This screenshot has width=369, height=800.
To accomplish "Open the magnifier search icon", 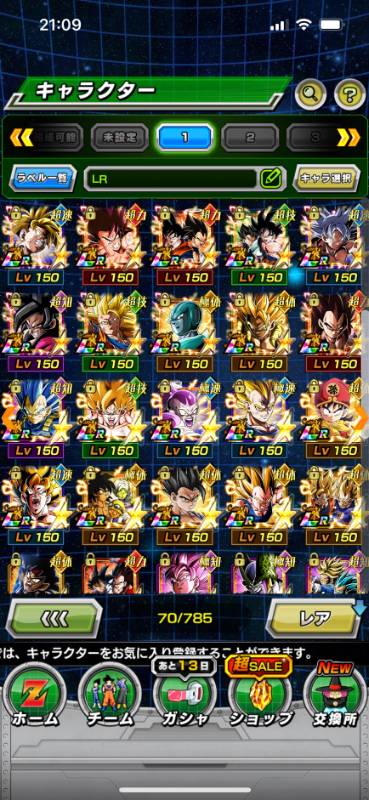I will coord(311,93).
